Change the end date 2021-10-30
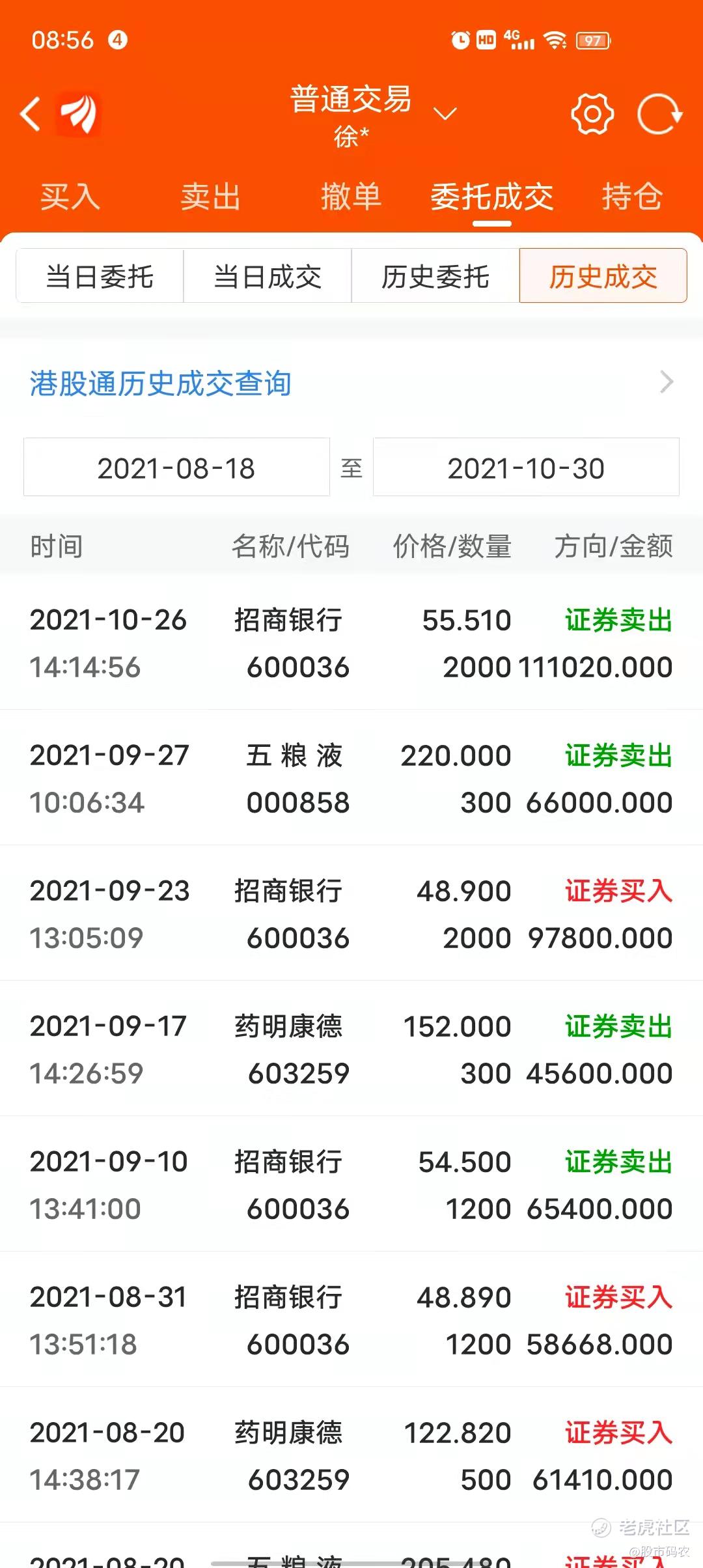This screenshot has width=703, height=1568. [x=526, y=468]
